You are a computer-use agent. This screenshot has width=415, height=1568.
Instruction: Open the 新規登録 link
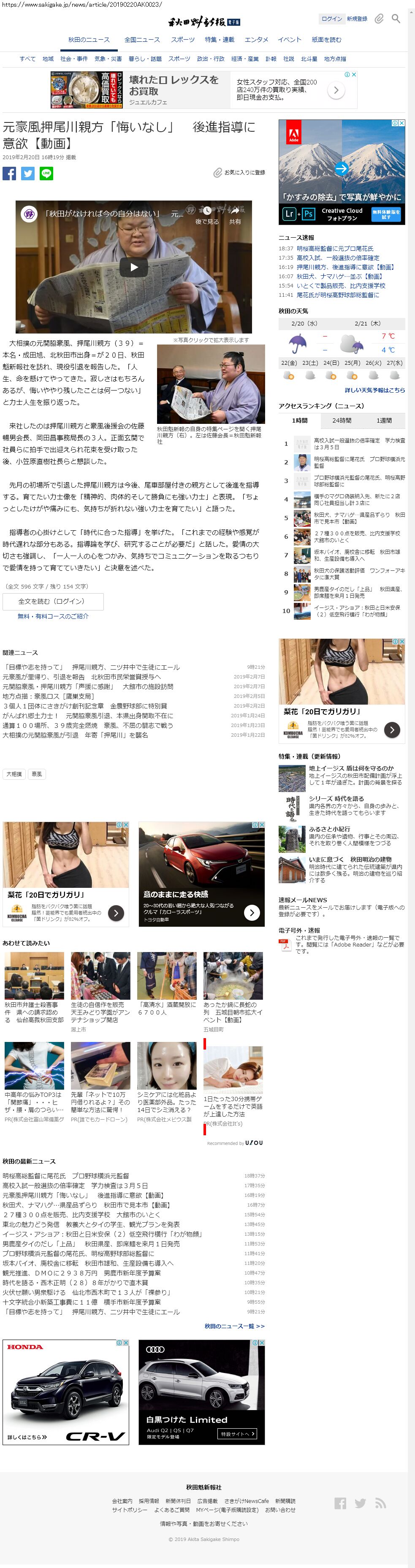point(357,19)
